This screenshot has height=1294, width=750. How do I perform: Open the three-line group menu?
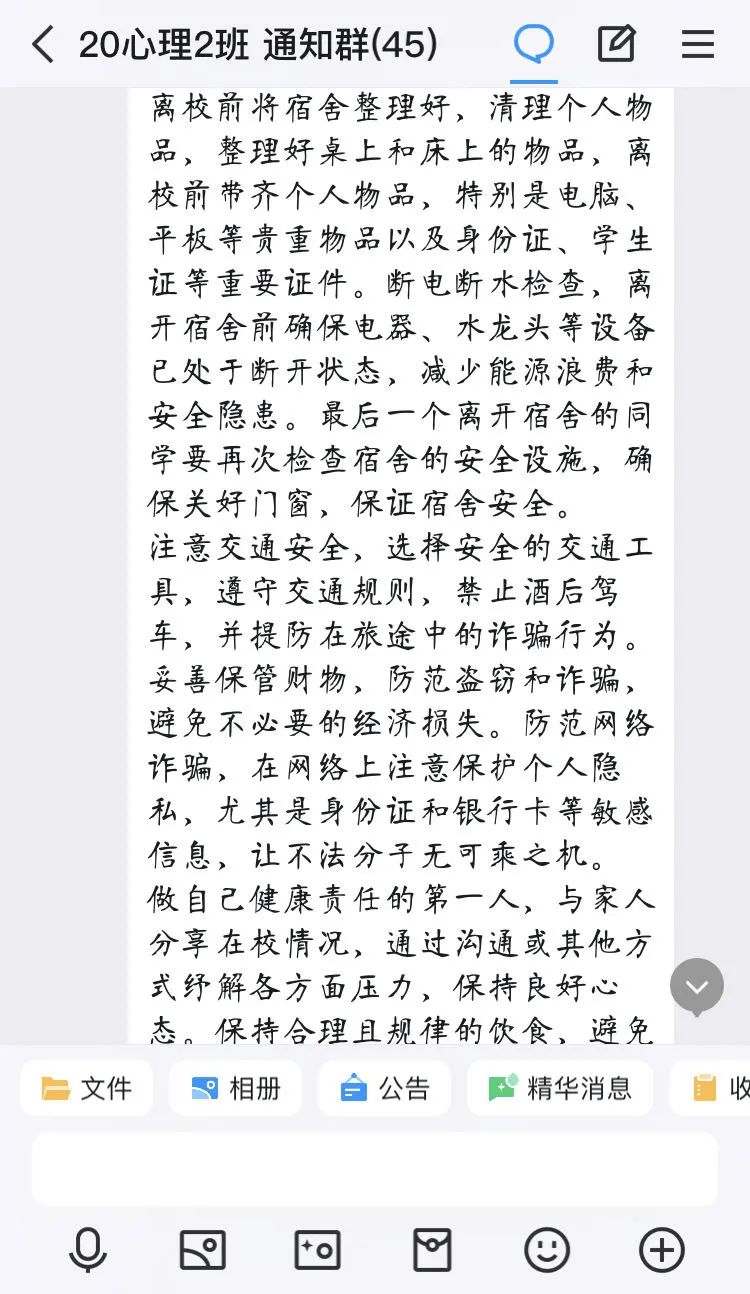point(697,44)
